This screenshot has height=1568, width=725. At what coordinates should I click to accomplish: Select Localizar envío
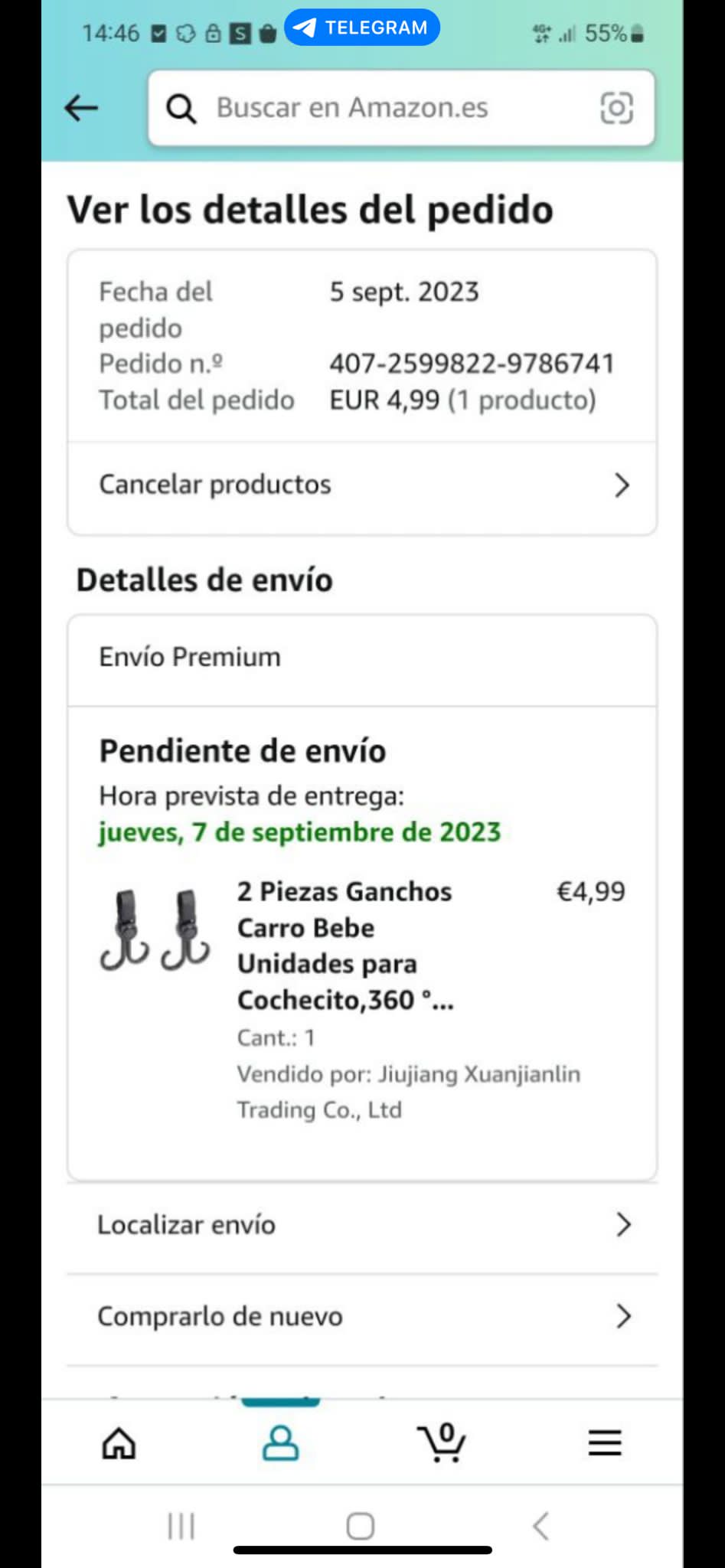click(361, 1225)
